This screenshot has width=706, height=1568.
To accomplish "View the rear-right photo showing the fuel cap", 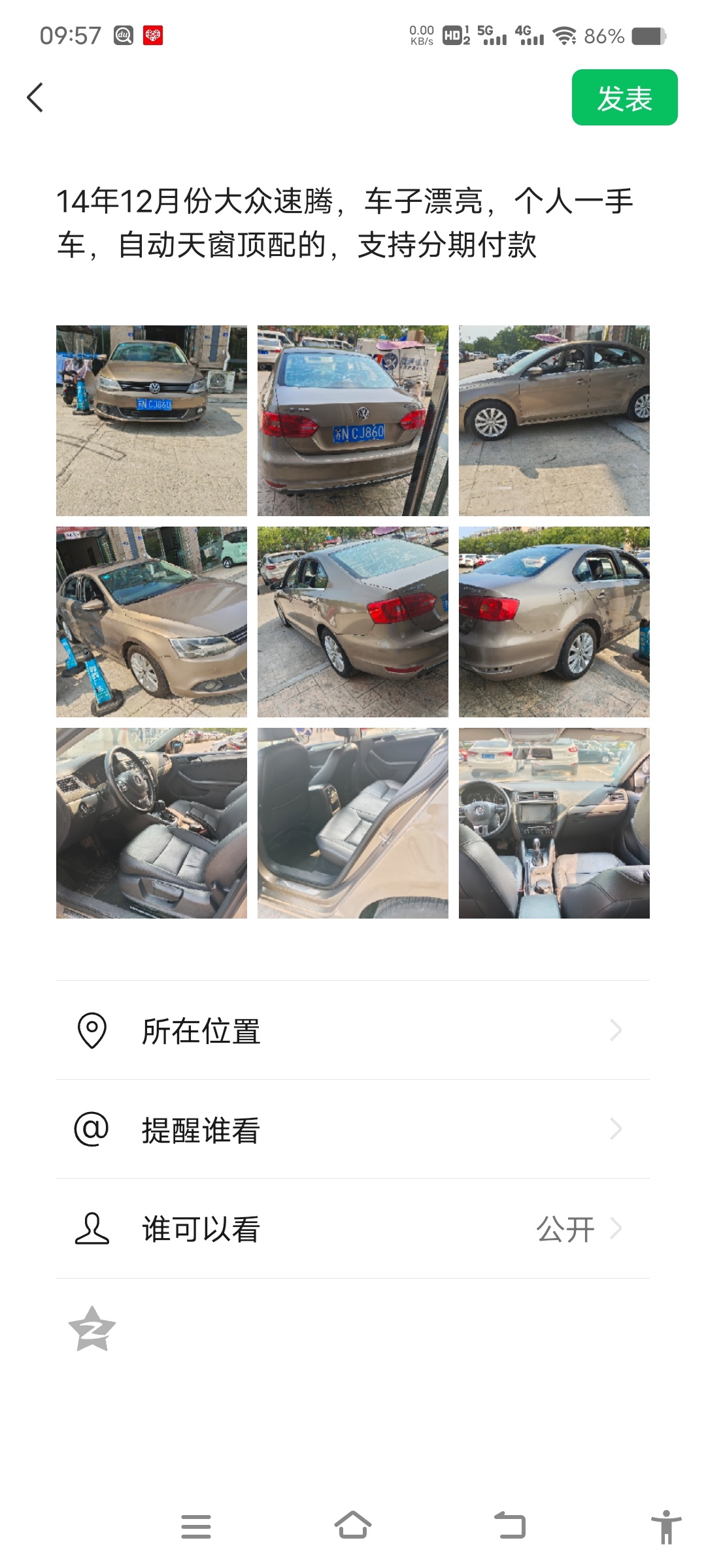I will (x=554, y=622).
